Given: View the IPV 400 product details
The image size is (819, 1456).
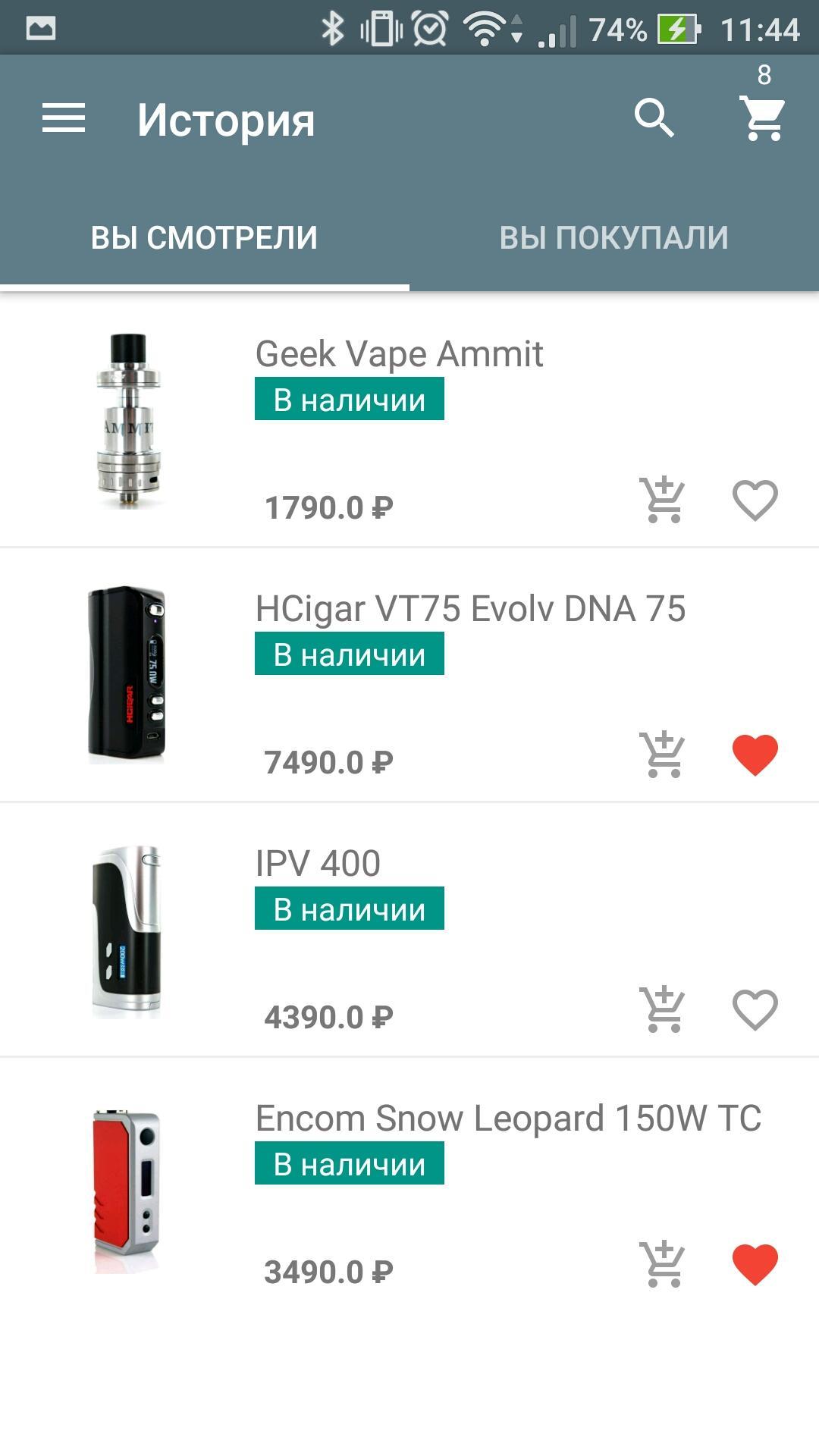Looking at the screenshot, I should (318, 864).
